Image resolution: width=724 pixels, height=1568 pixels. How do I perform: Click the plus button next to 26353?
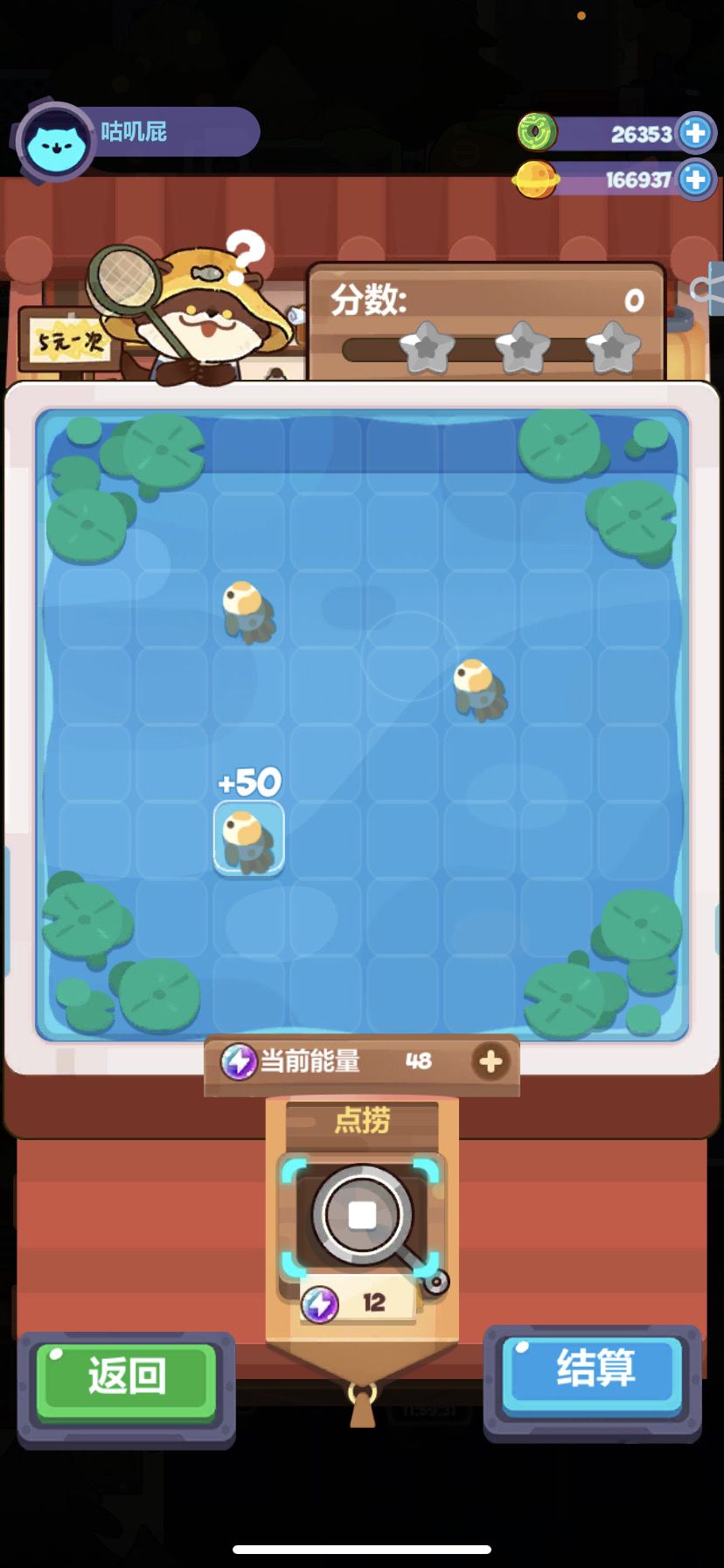click(694, 133)
